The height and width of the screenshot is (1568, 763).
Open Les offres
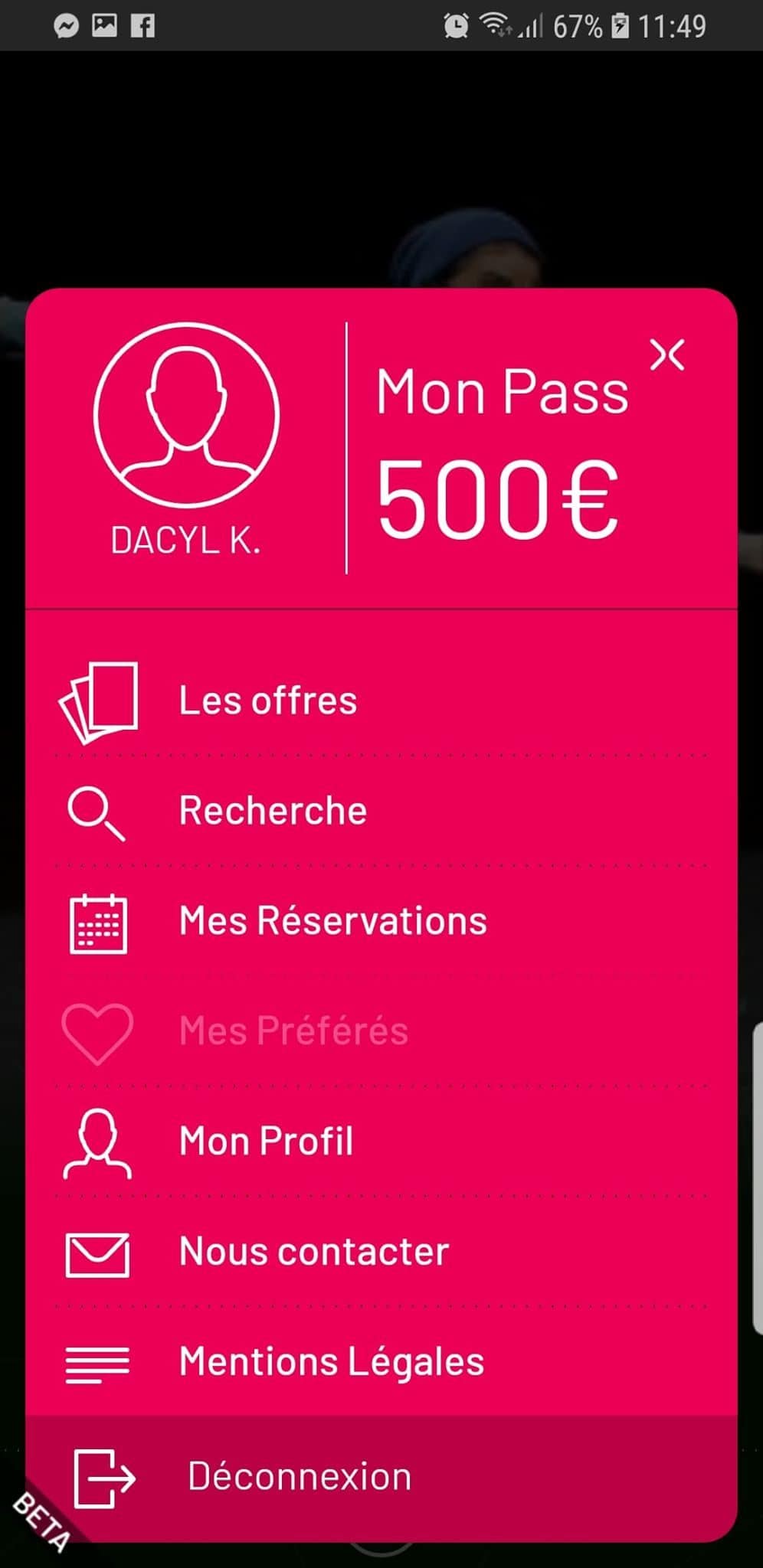pyautogui.click(x=267, y=701)
